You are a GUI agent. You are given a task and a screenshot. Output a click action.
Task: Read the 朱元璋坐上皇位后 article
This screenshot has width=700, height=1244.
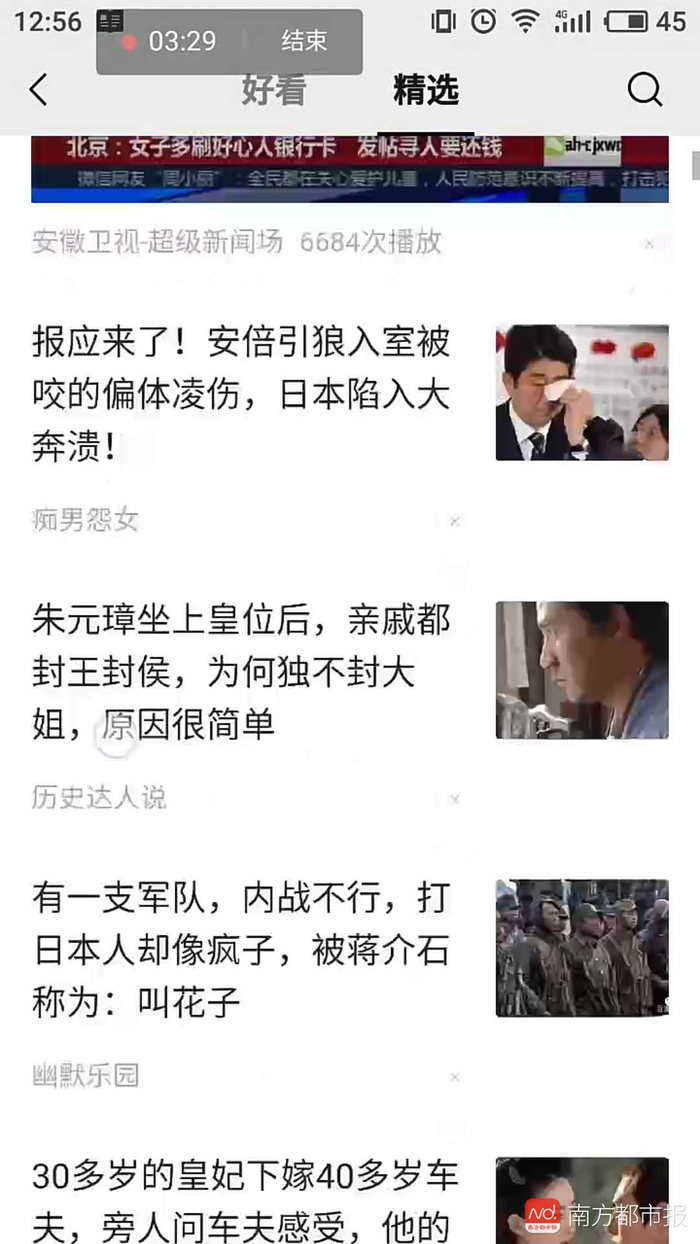241,671
